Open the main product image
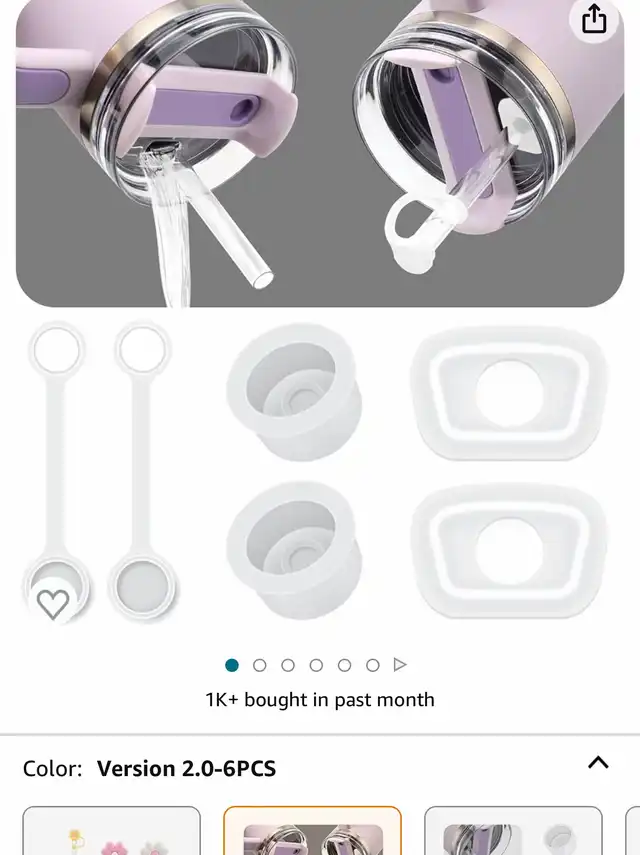The width and height of the screenshot is (640, 855). (x=320, y=330)
